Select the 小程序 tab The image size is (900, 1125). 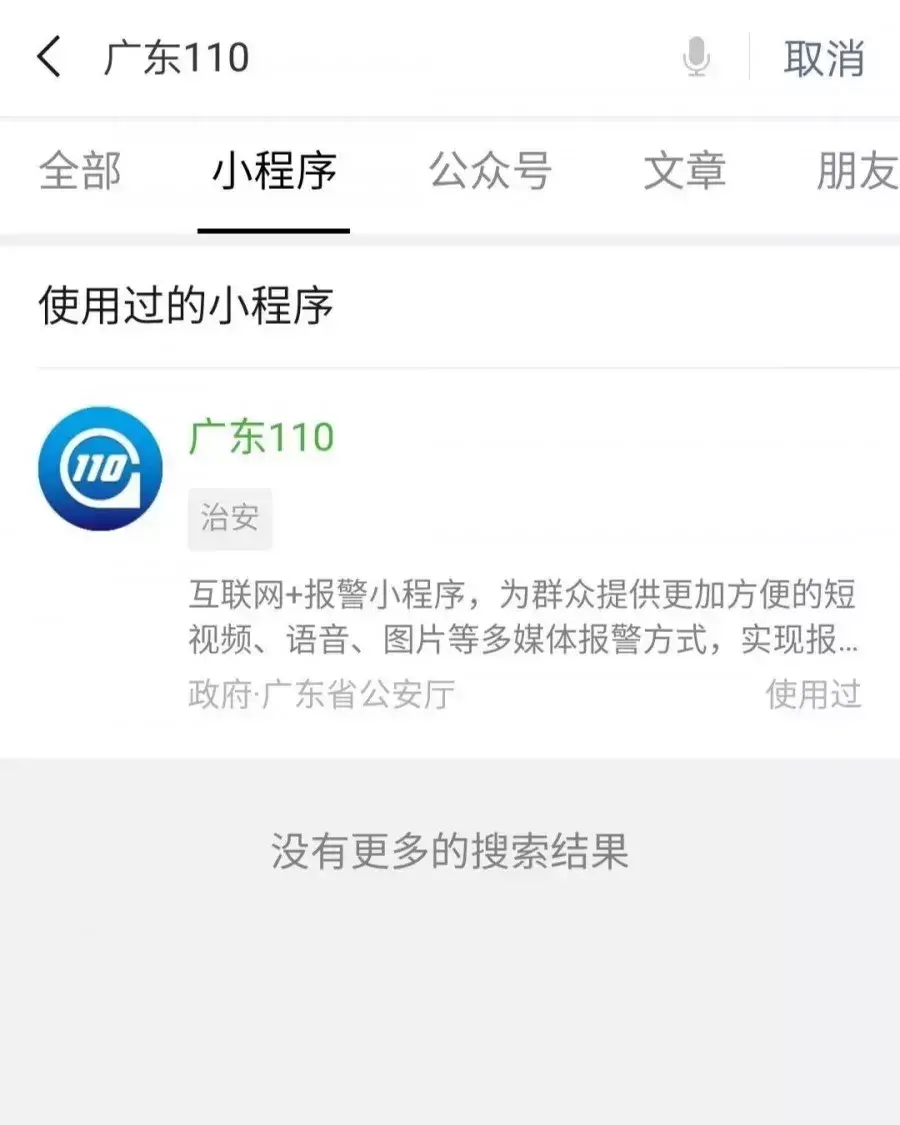[x=274, y=172]
